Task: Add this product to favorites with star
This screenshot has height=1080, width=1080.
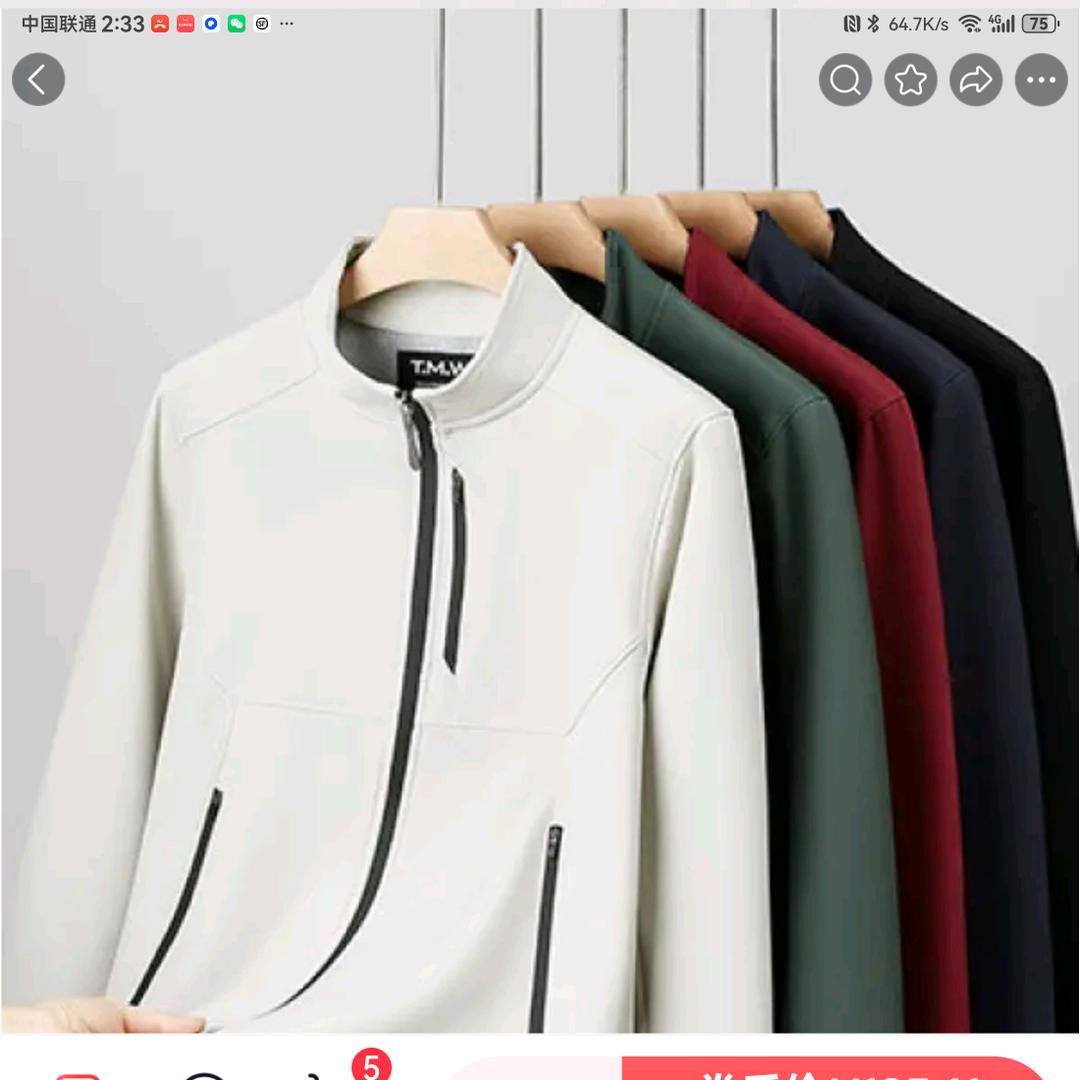Action: [911, 79]
